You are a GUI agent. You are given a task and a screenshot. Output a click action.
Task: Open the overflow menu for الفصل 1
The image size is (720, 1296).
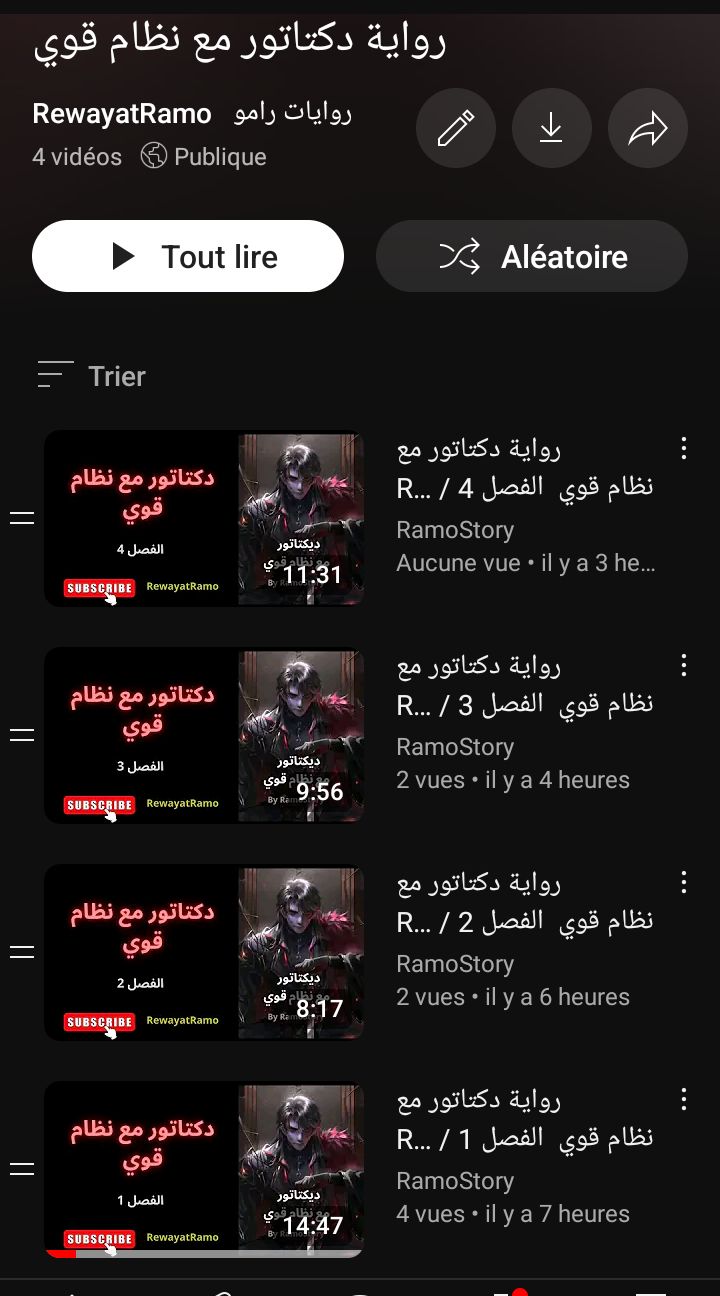coord(684,1099)
